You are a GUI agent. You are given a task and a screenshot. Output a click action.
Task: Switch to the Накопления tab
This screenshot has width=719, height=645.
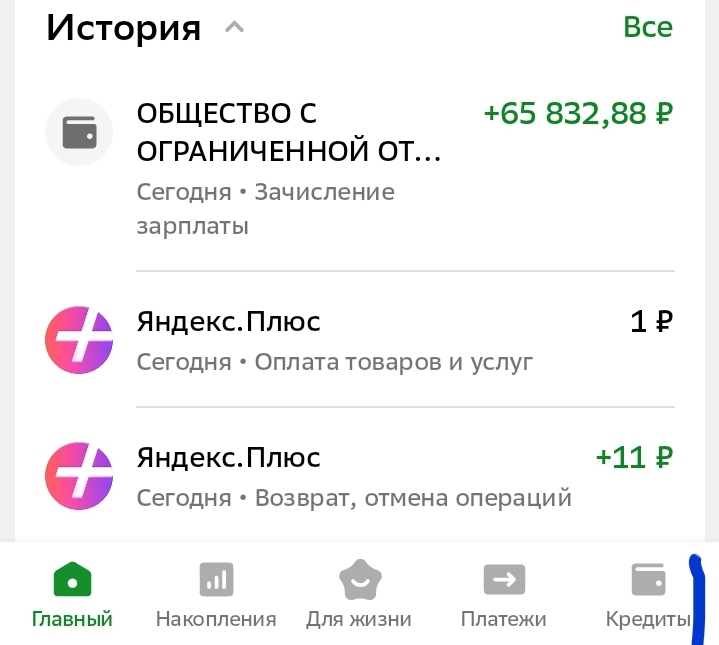point(216,596)
